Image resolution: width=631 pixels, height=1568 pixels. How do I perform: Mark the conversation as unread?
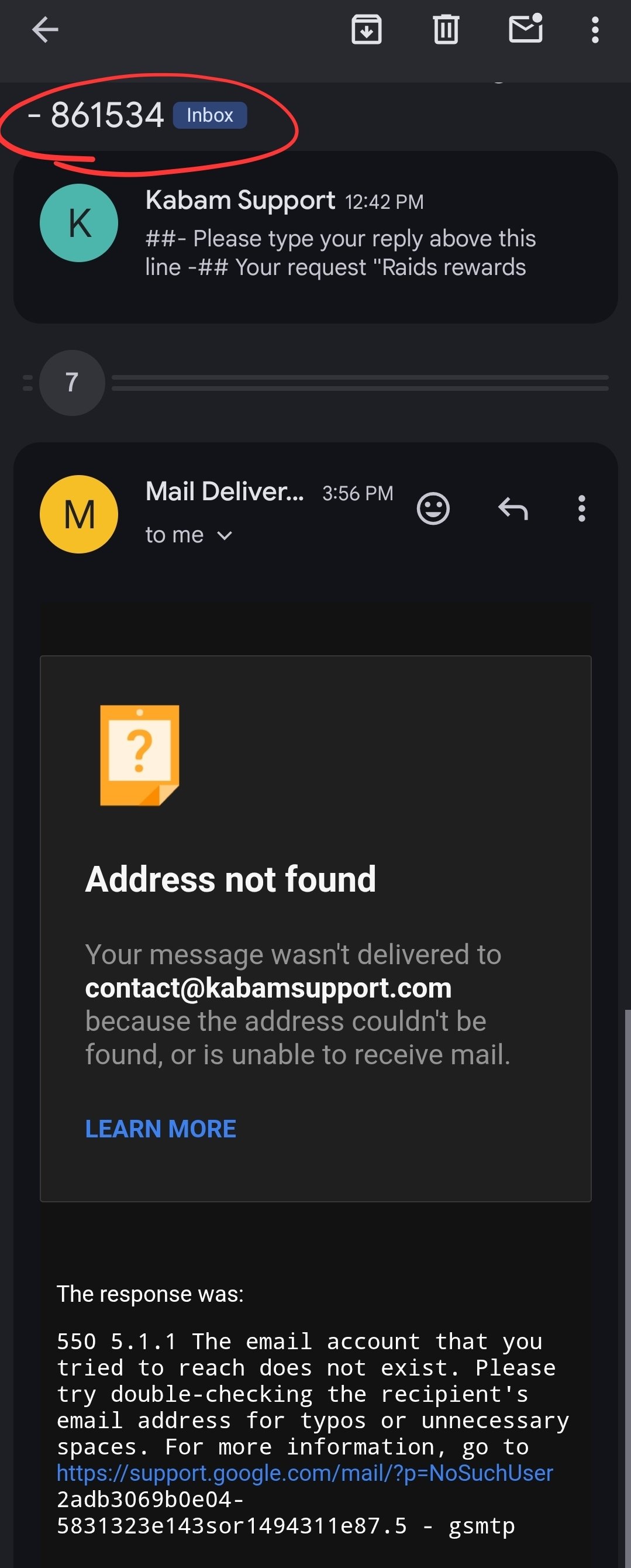(x=525, y=29)
